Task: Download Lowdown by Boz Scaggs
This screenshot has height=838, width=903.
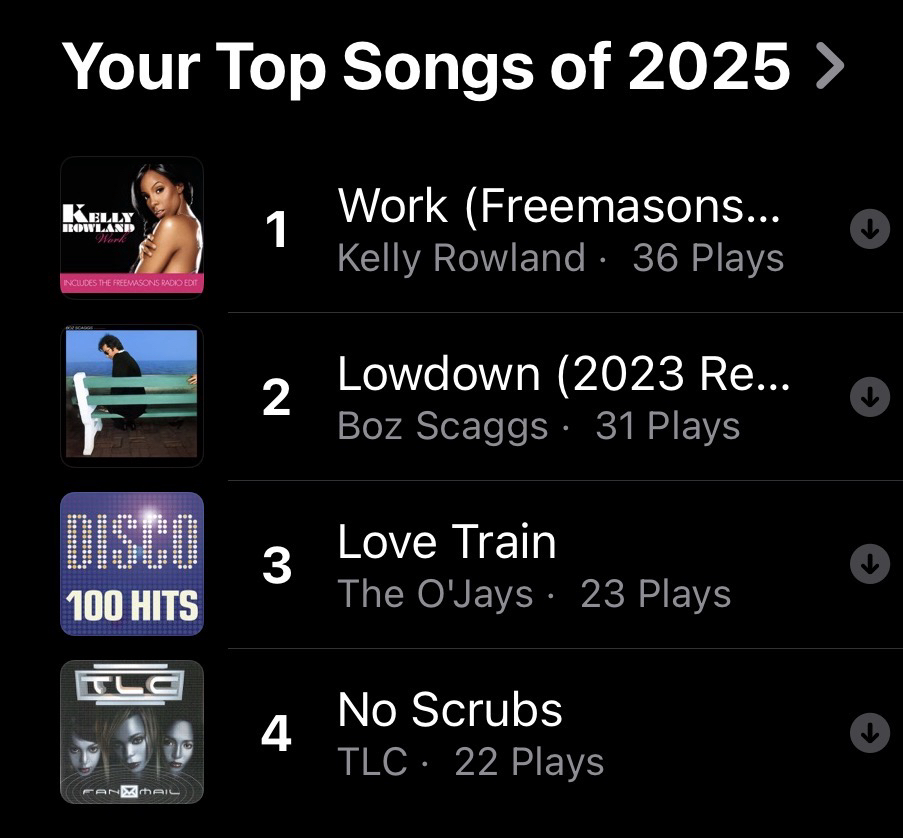Action: point(869,398)
